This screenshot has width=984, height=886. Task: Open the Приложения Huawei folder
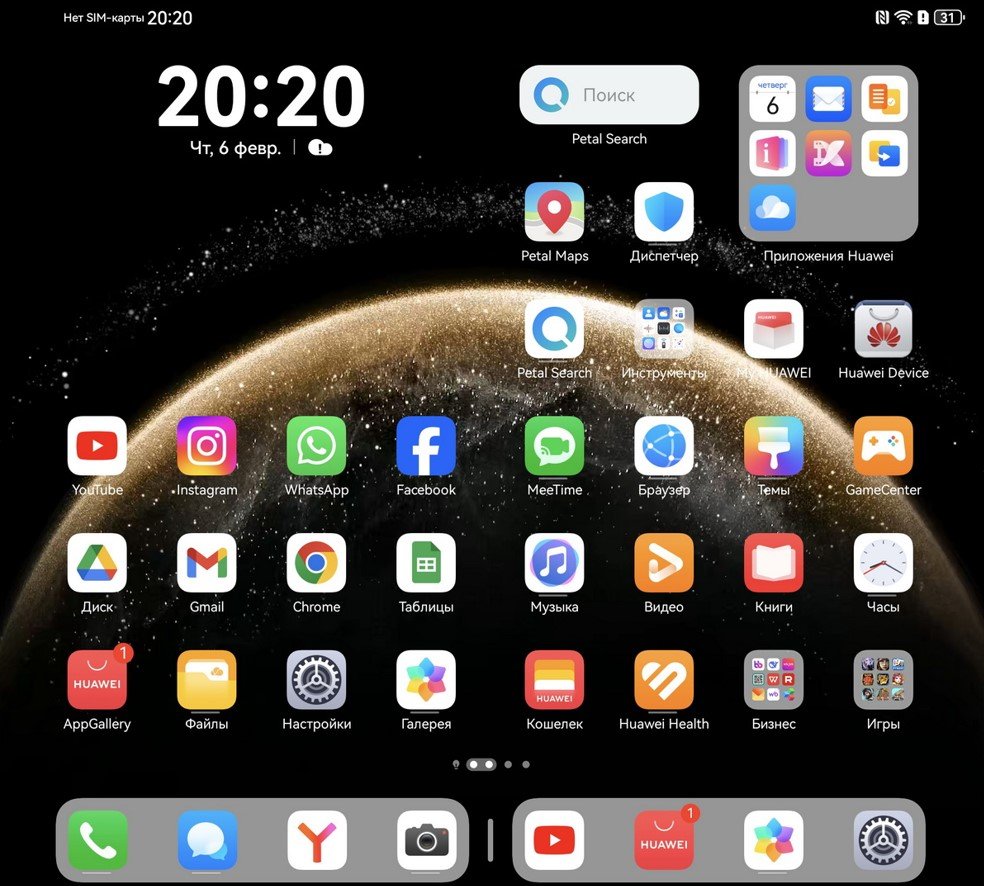click(828, 154)
